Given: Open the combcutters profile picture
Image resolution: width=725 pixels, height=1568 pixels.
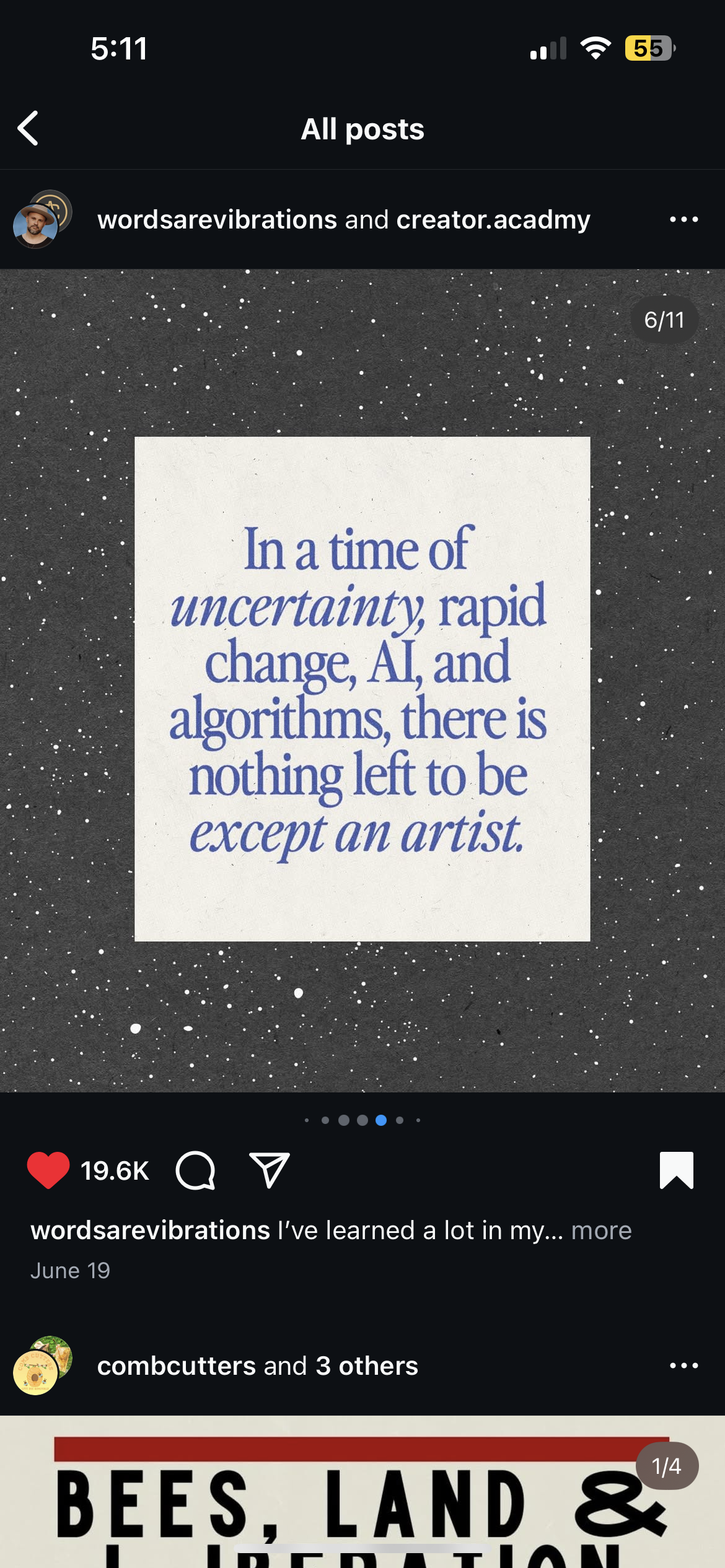Looking at the screenshot, I should click(x=42, y=1365).
